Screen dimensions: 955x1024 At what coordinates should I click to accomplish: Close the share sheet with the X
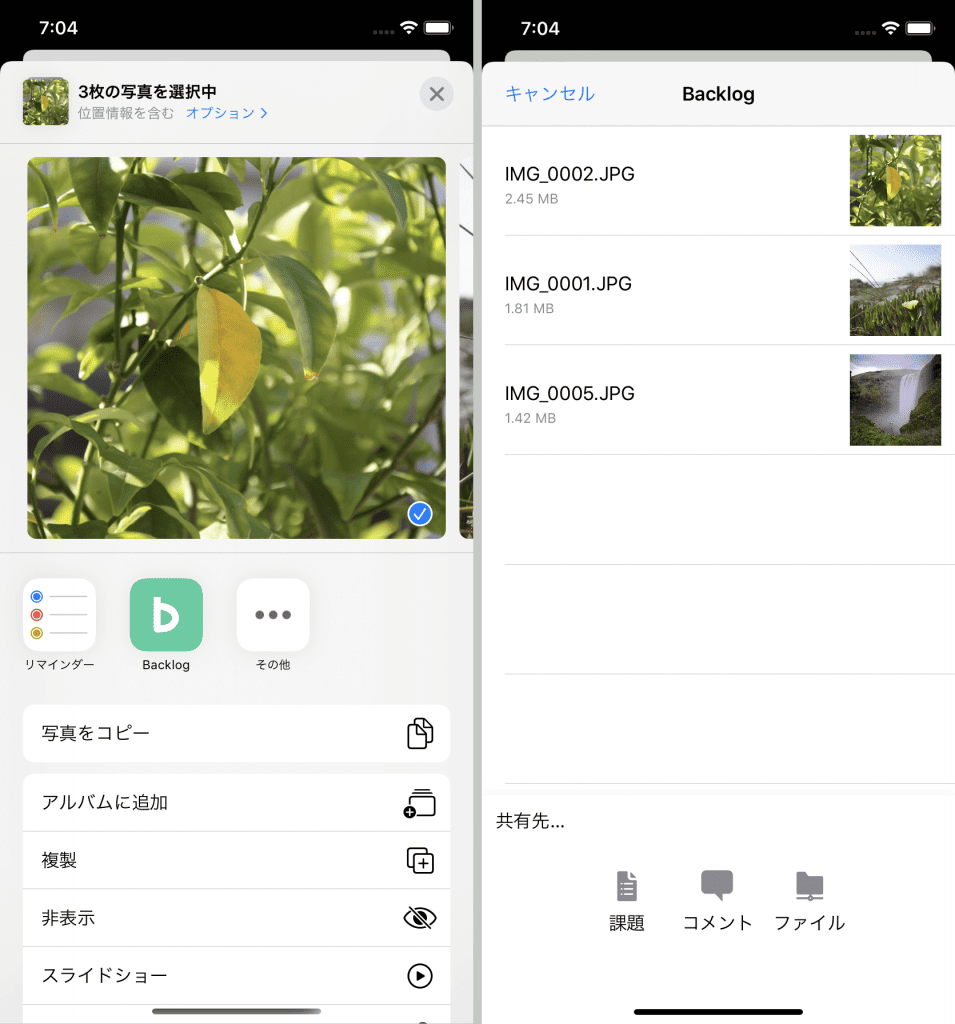(x=436, y=93)
